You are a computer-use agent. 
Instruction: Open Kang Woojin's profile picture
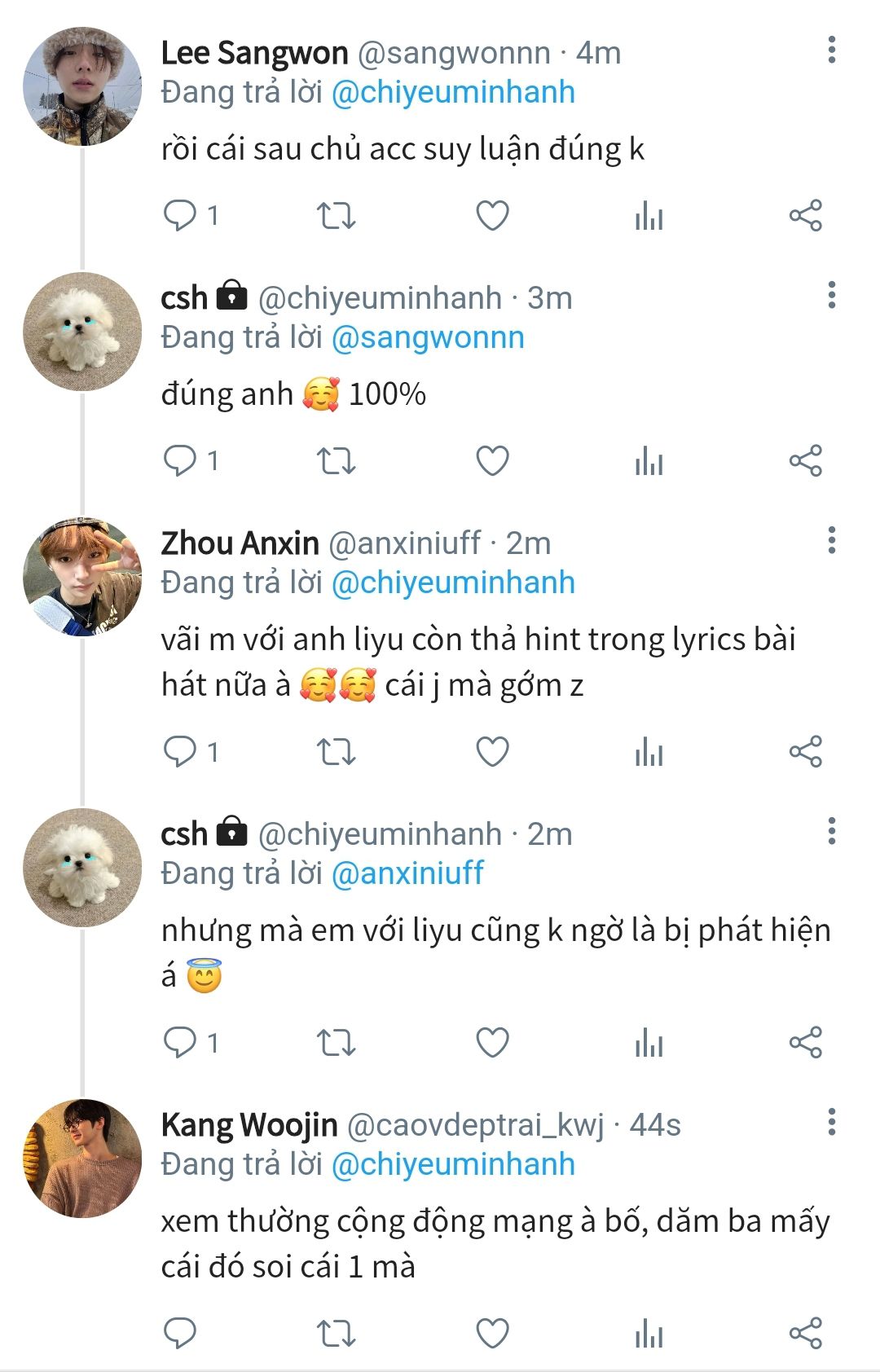(x=81, y=1159)
